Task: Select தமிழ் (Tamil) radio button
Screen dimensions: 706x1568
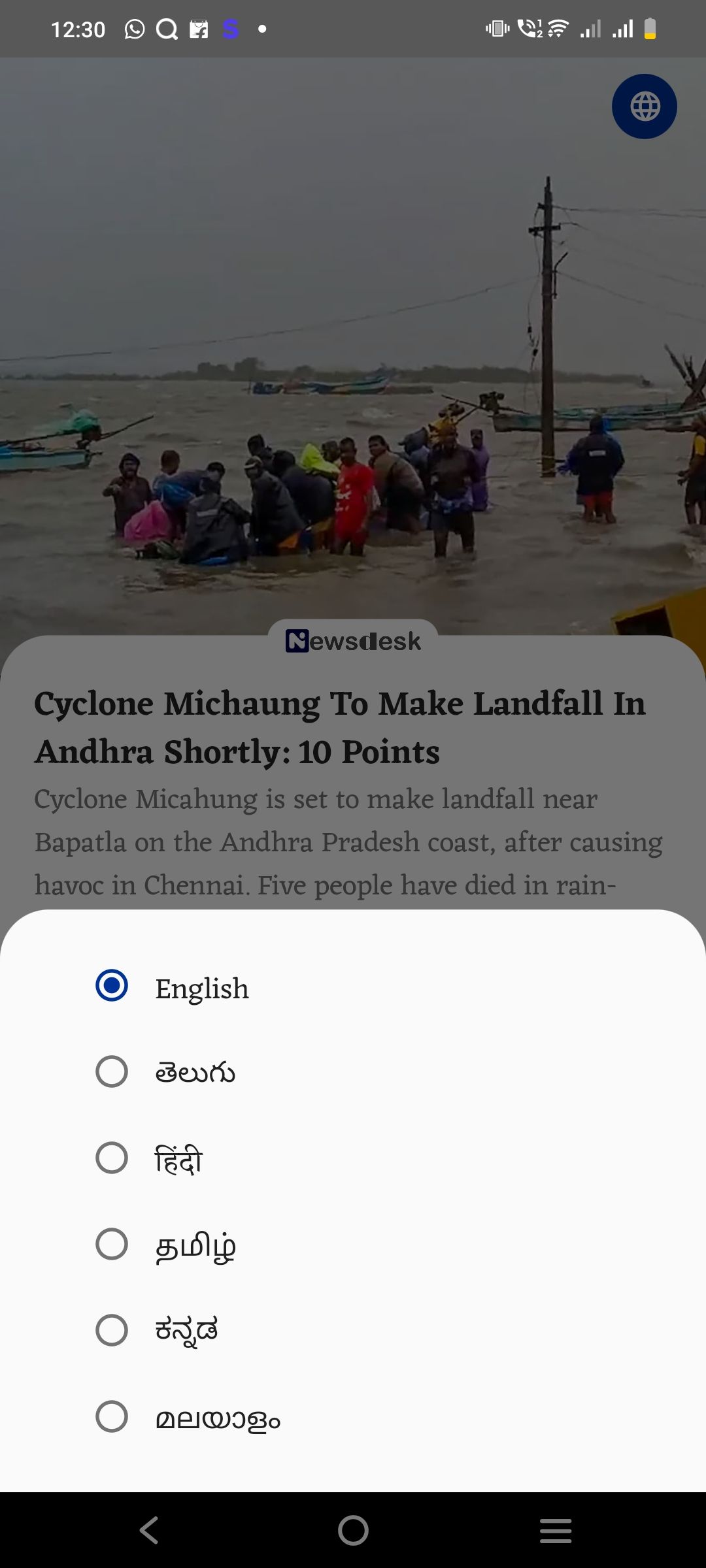Action: (112, 1245)
